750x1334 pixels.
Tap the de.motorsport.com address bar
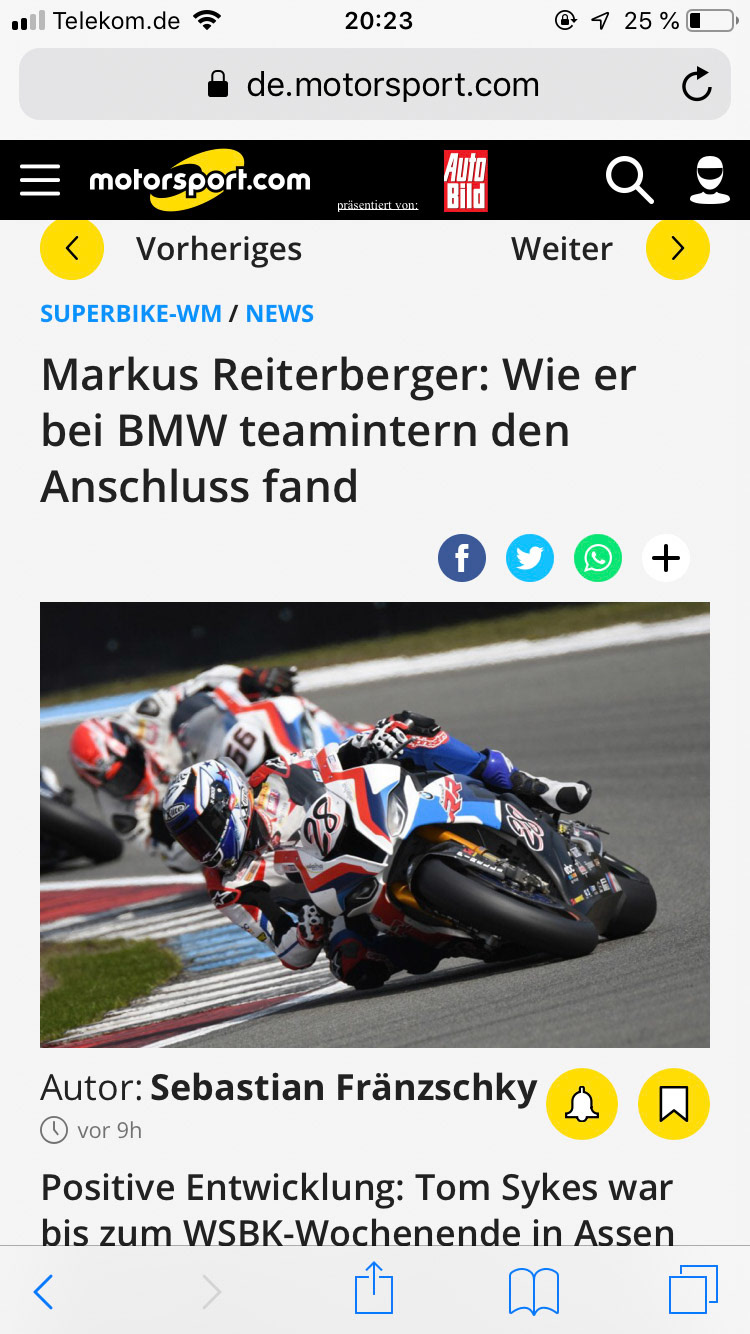coord(375,85)
